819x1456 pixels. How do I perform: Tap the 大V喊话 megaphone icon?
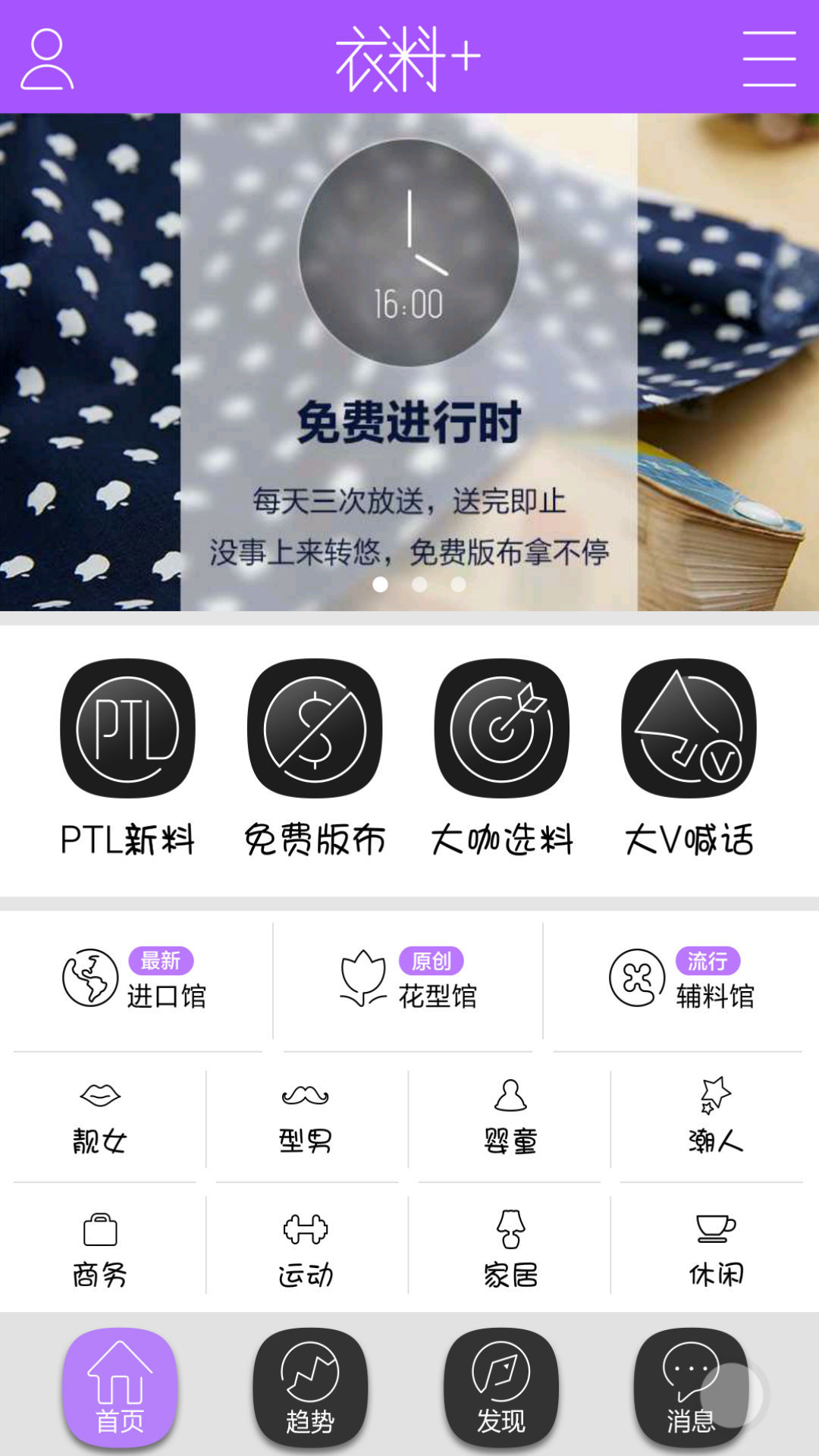click(687, 730)
